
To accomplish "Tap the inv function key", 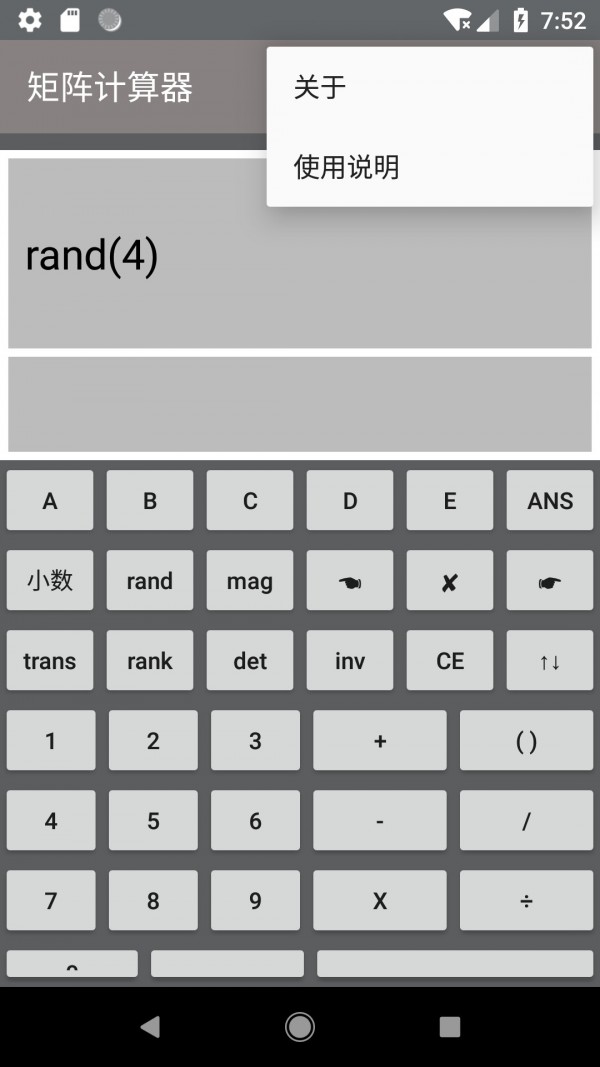I will [x=350, y=661].
